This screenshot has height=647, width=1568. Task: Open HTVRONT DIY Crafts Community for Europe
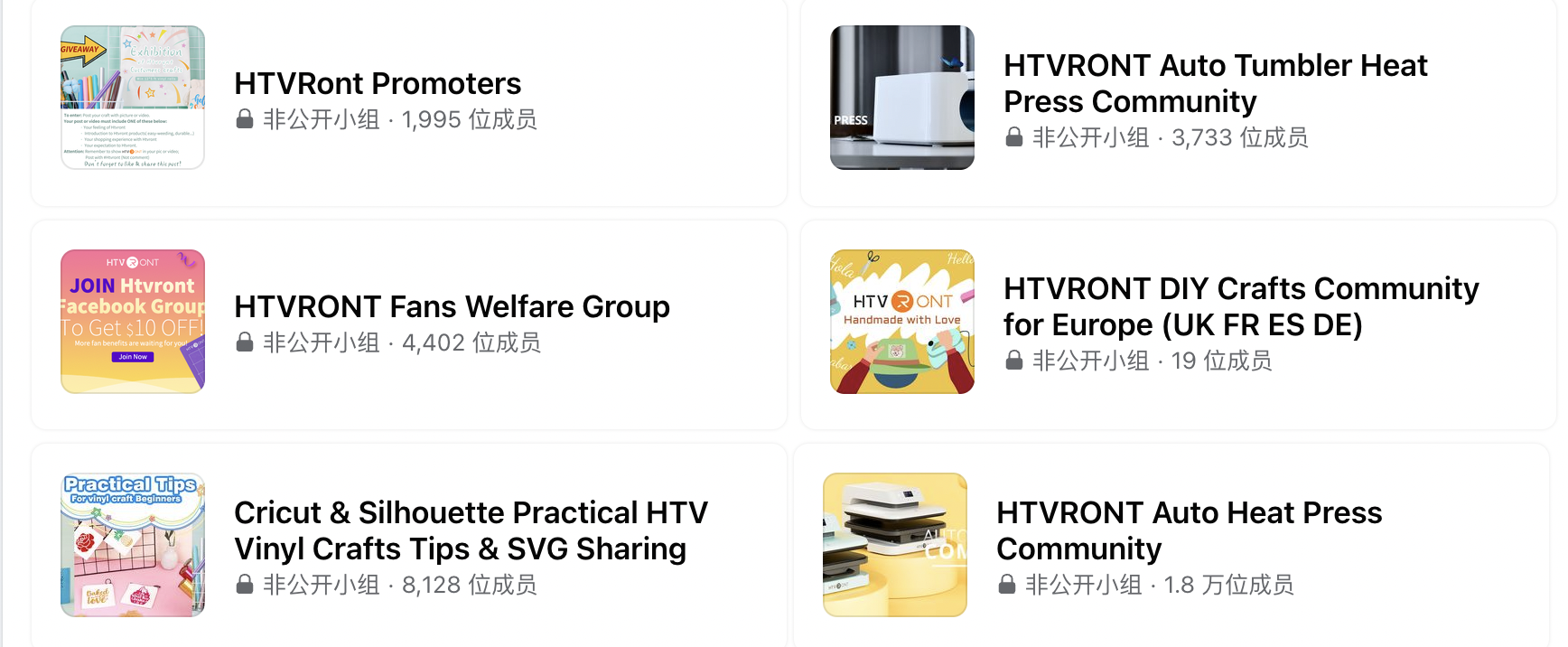pos(1240,306)
